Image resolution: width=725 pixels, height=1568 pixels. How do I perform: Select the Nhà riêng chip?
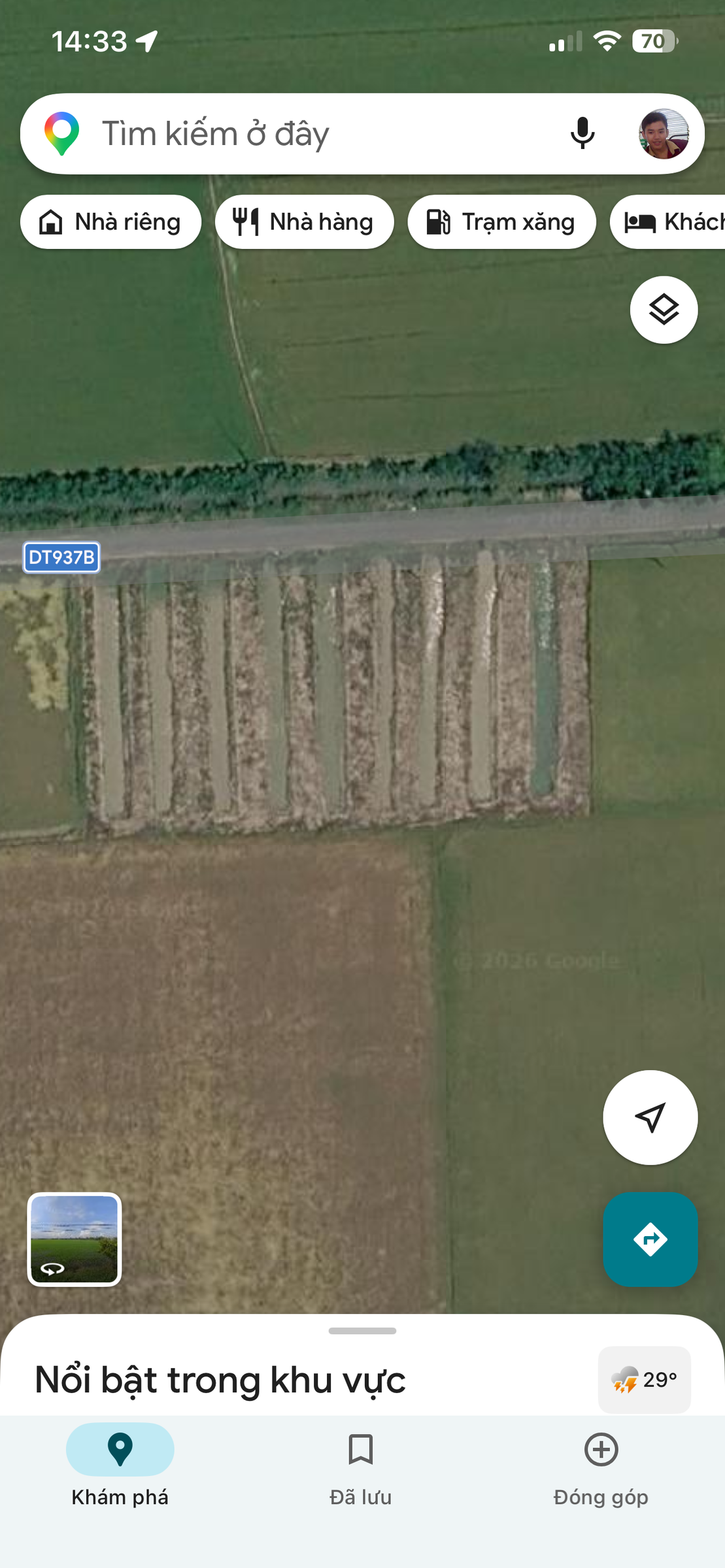pyautogui.click(x=110, y=222)
